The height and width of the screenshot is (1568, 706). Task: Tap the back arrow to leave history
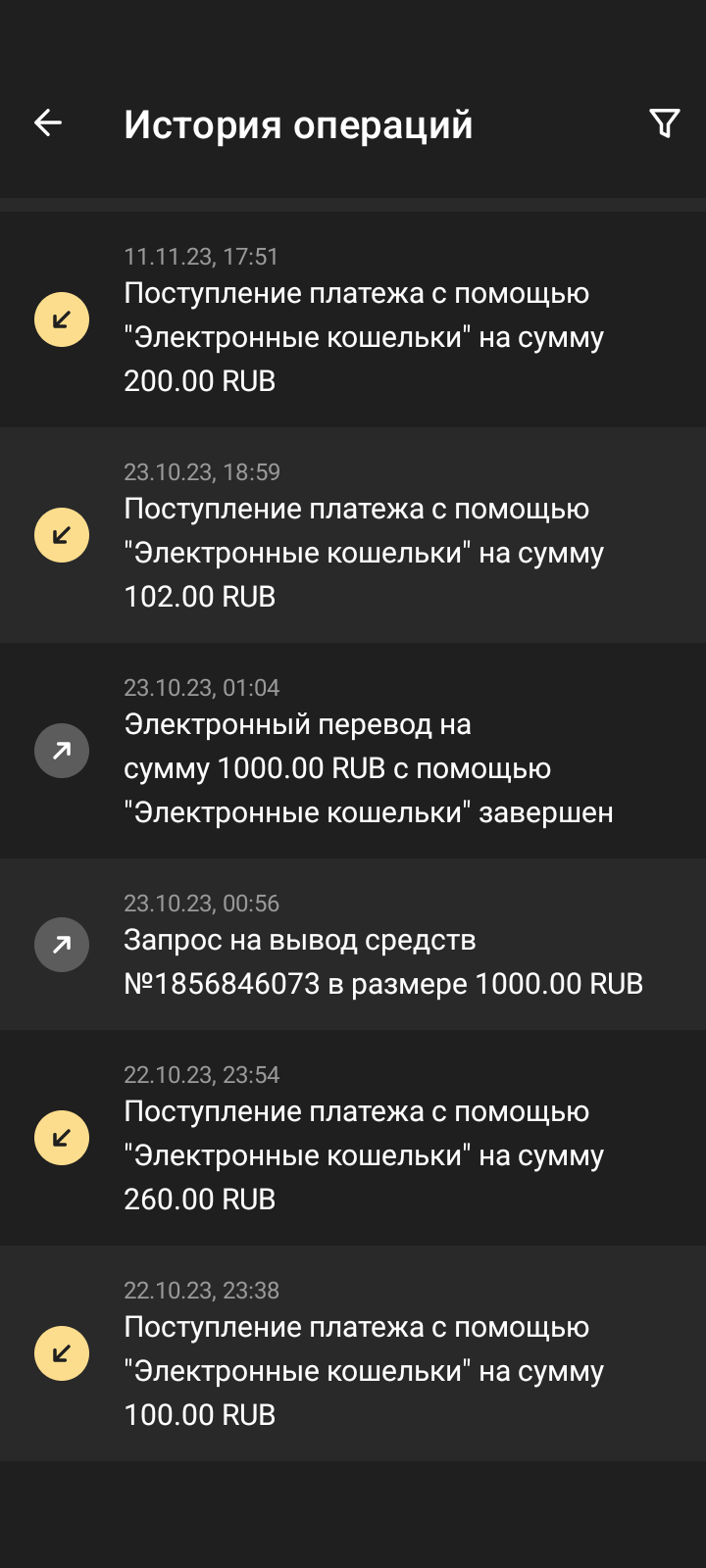[46, 122]
